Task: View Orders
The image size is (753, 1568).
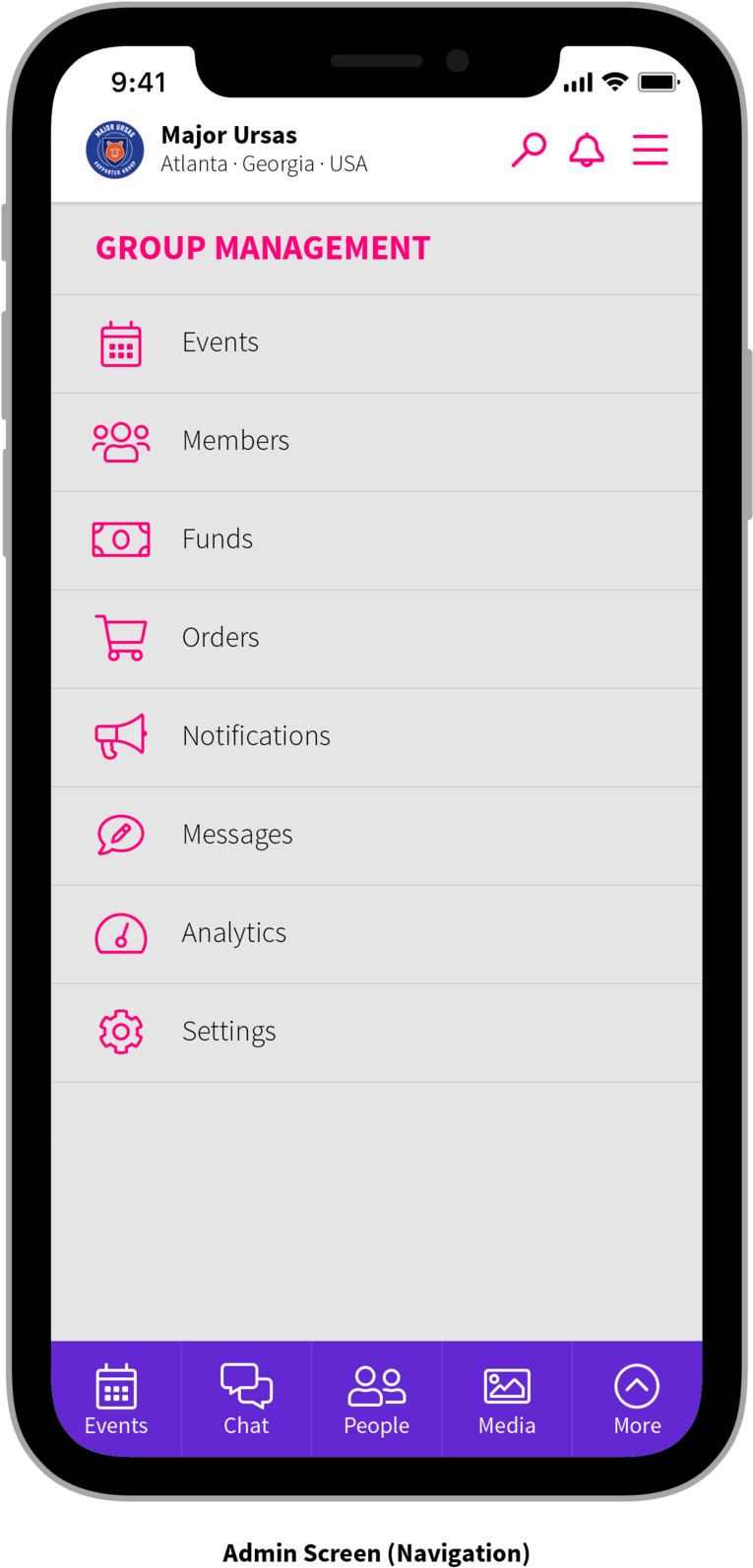Action: tap(377, 639)
